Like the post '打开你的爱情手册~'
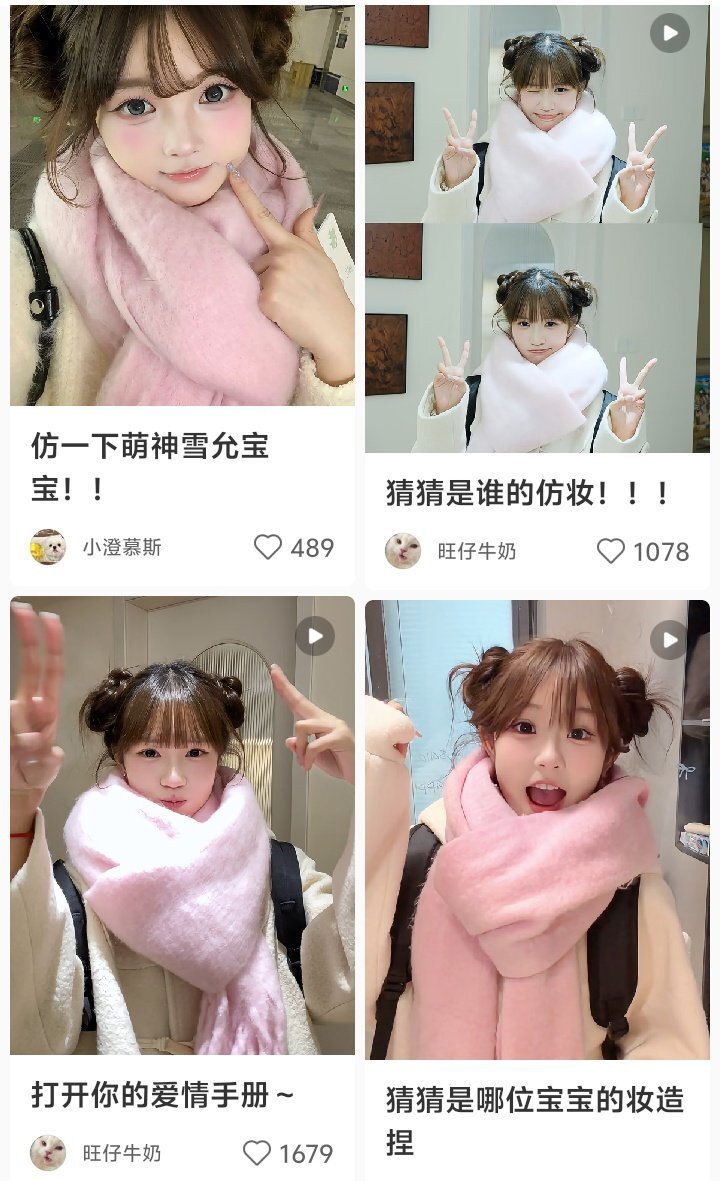 tap(258, 1153)
